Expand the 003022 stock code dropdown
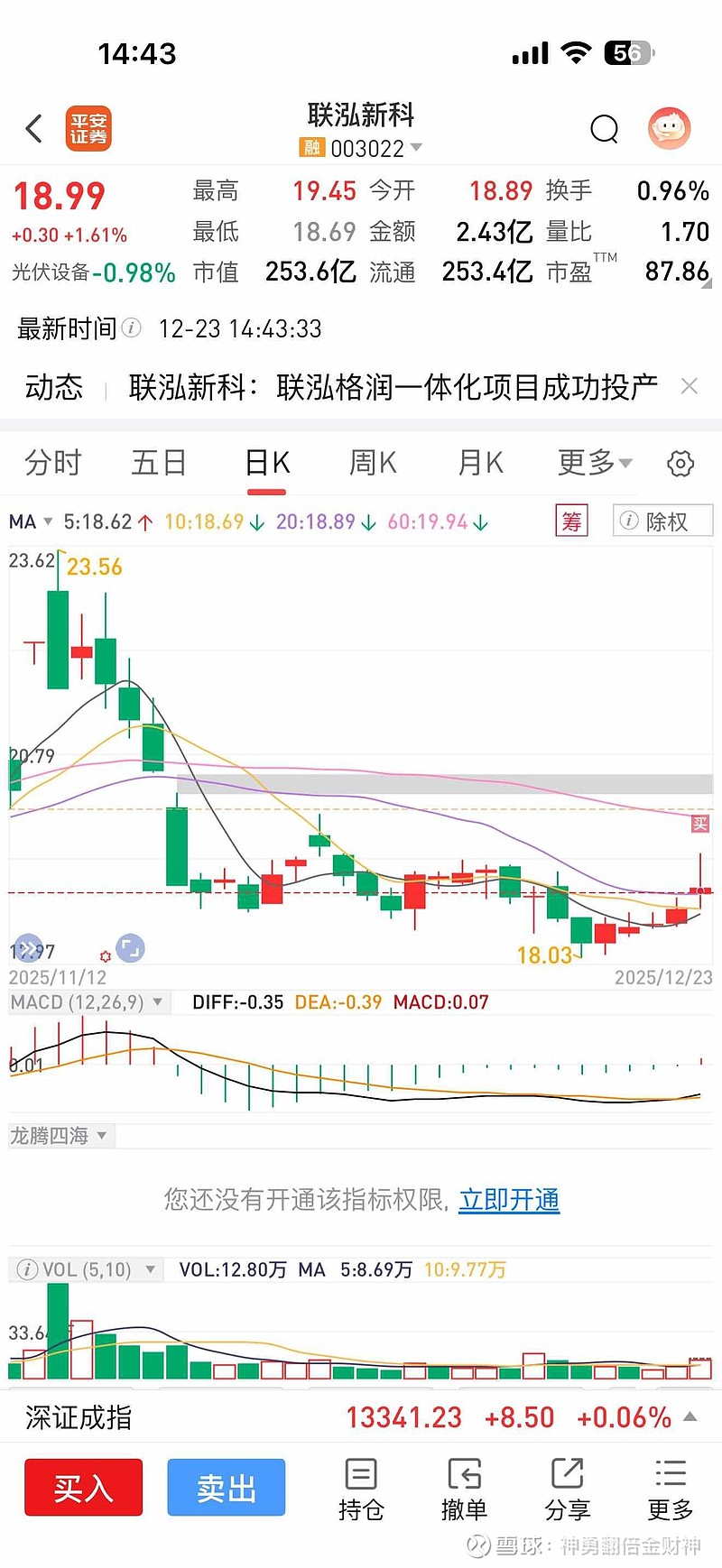The width and height of the screenshot is (722, 1568). point(414,149)
